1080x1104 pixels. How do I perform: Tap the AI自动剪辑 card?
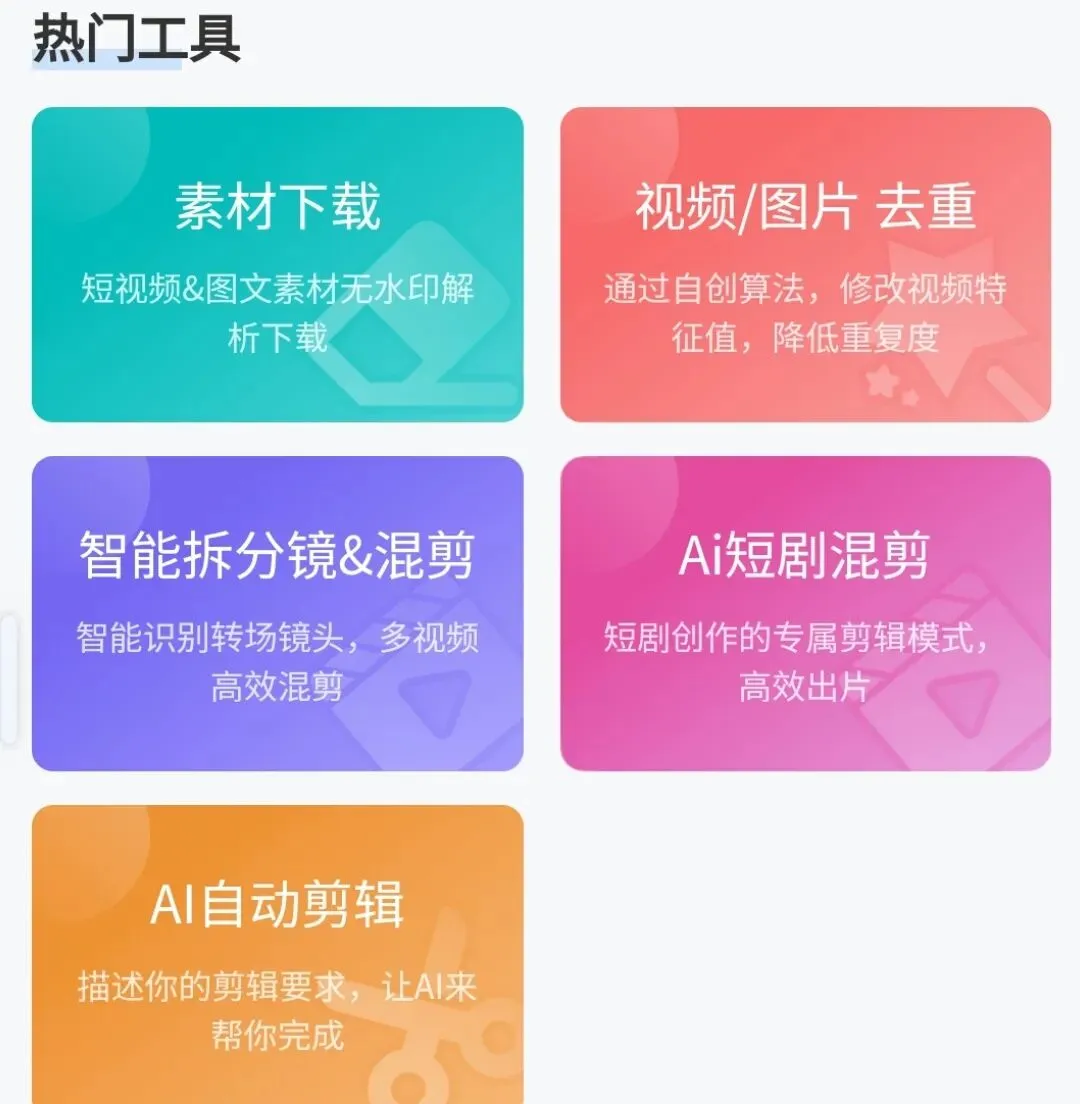277,955
